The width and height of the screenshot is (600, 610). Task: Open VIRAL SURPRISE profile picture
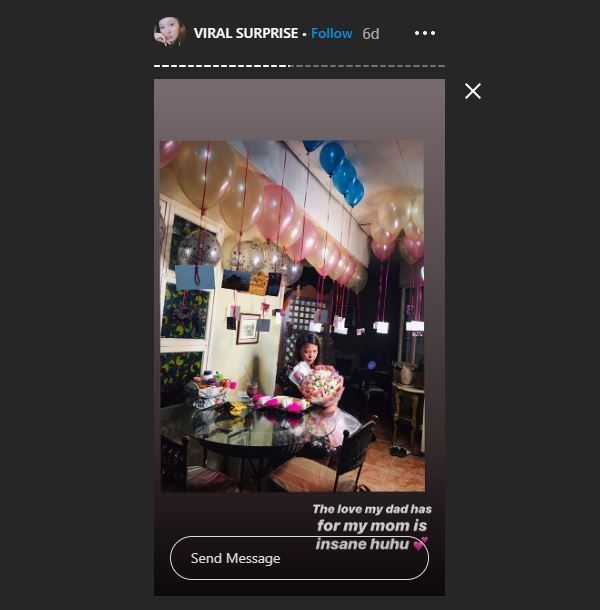click(168, 33)
